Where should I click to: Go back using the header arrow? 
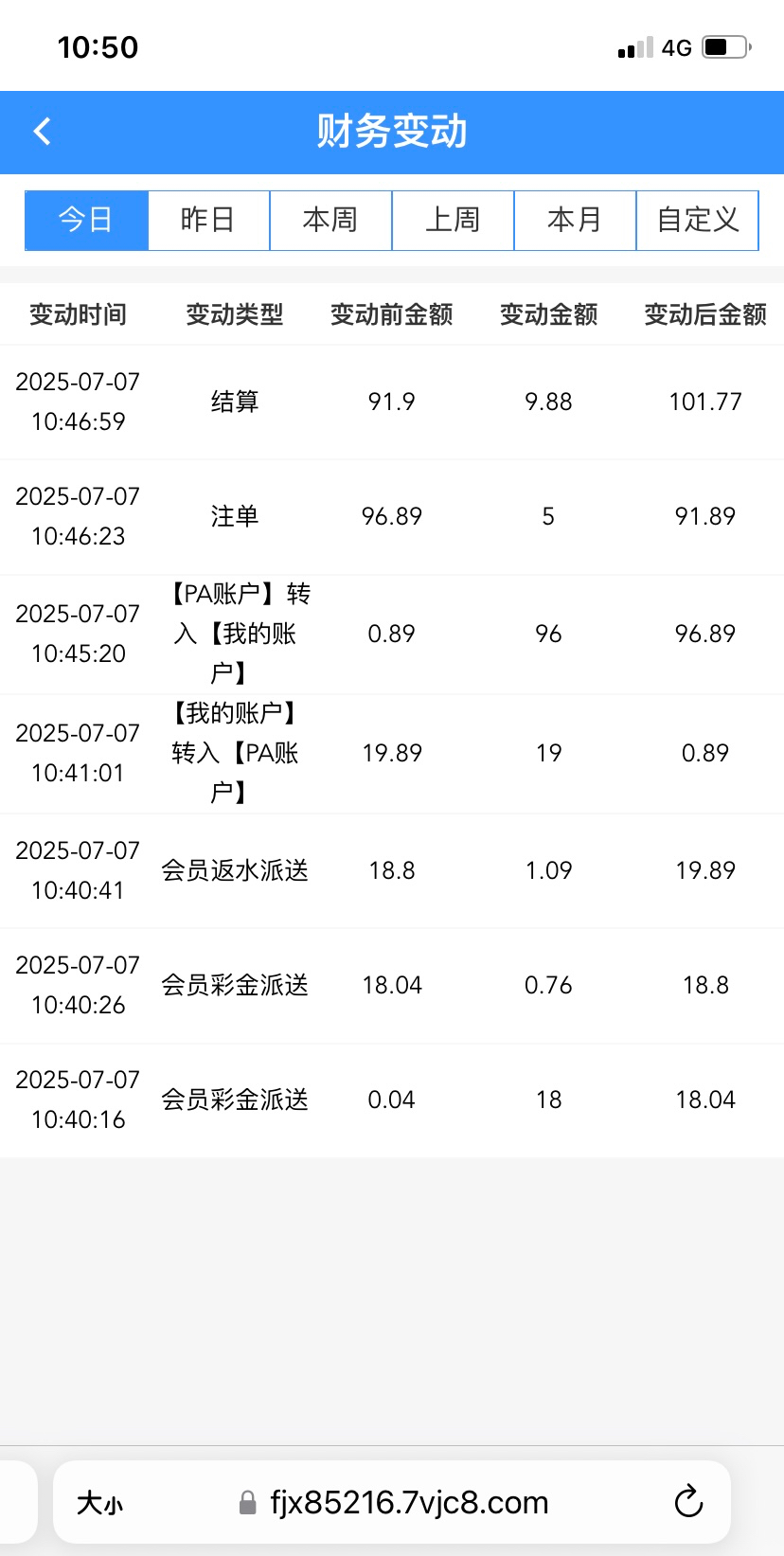pyautogui.click(x=42, y=132)
